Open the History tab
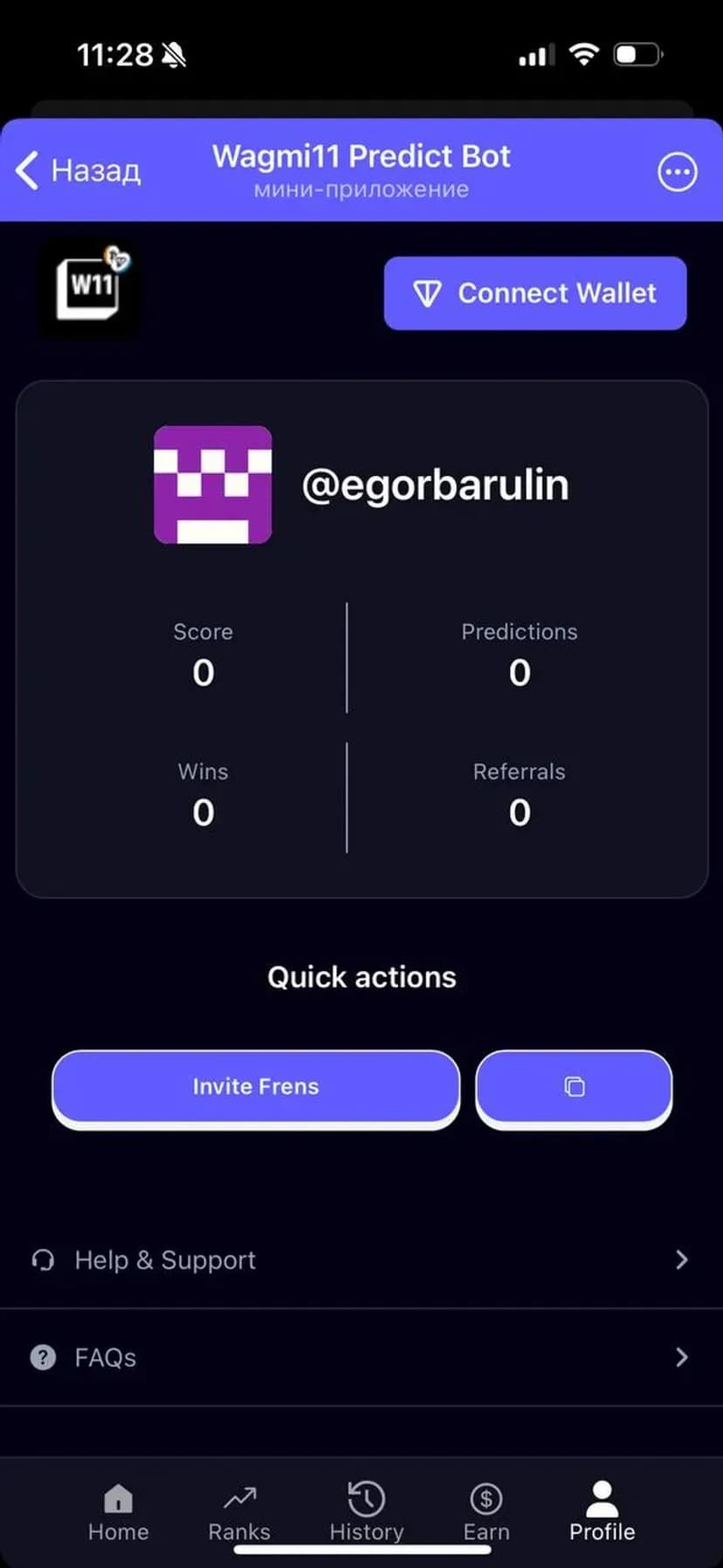Screen dimensions: 723x1568 (367, 1513)
